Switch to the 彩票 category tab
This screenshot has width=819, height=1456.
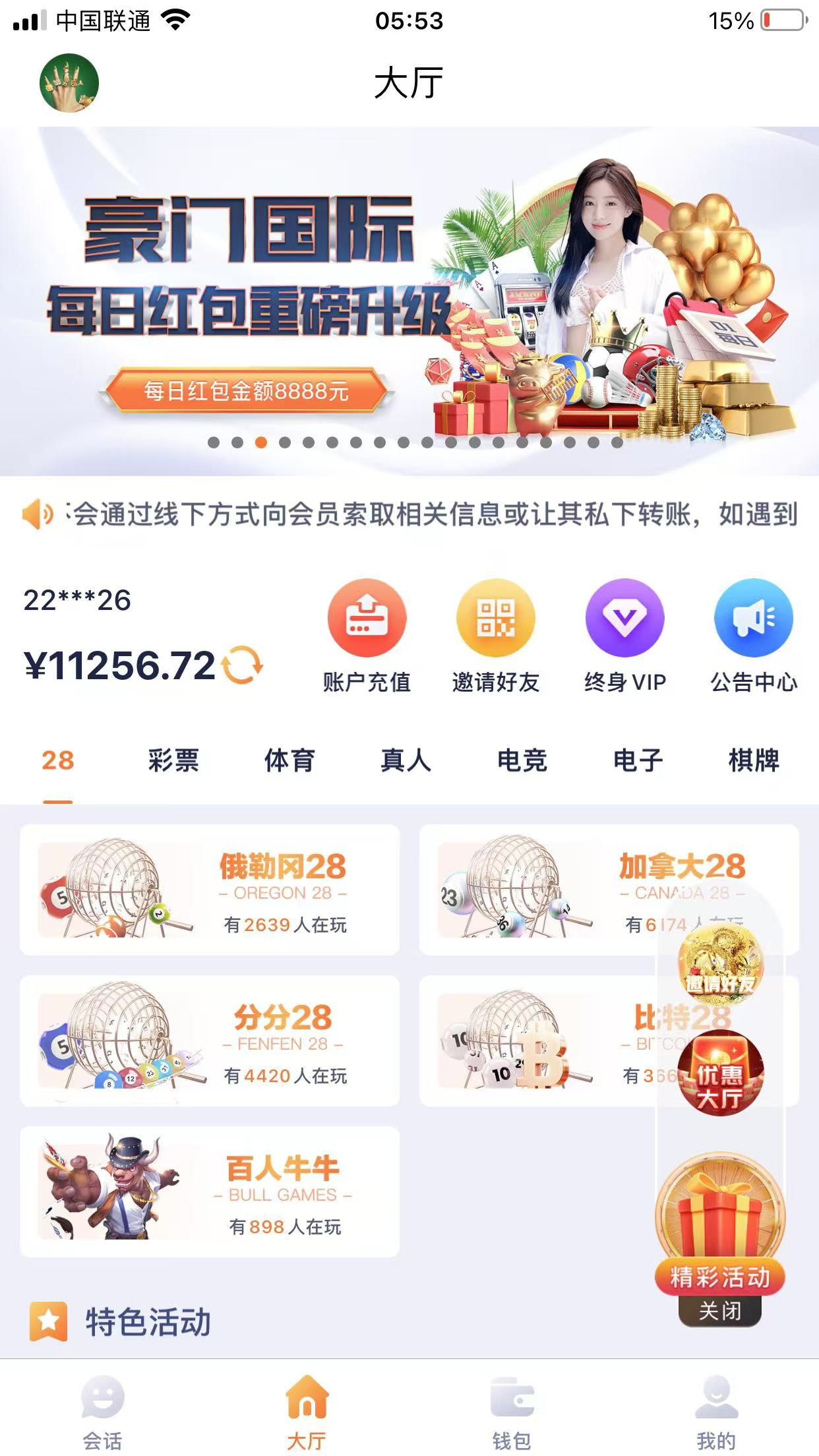point(173,760)
